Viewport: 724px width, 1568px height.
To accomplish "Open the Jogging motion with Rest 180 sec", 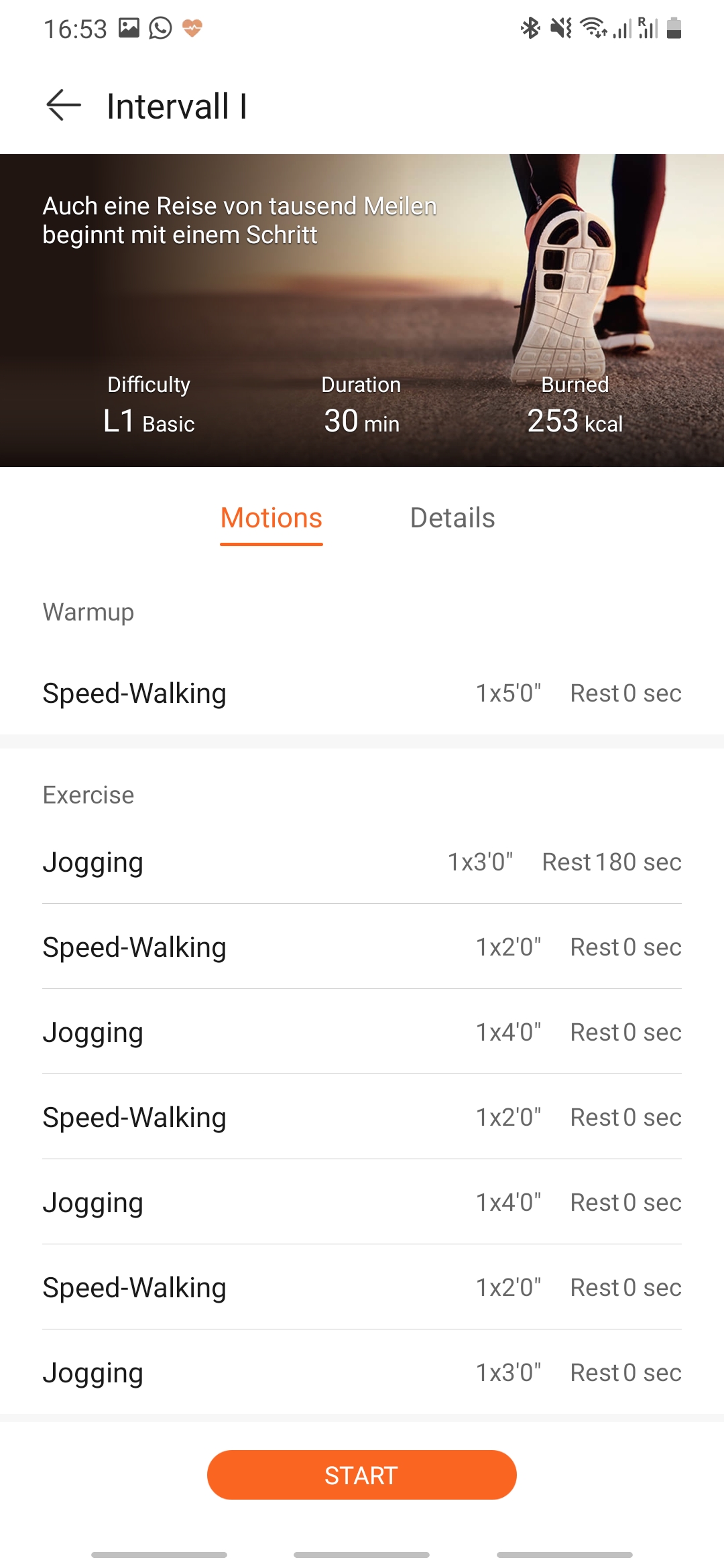I will [362, 862].
